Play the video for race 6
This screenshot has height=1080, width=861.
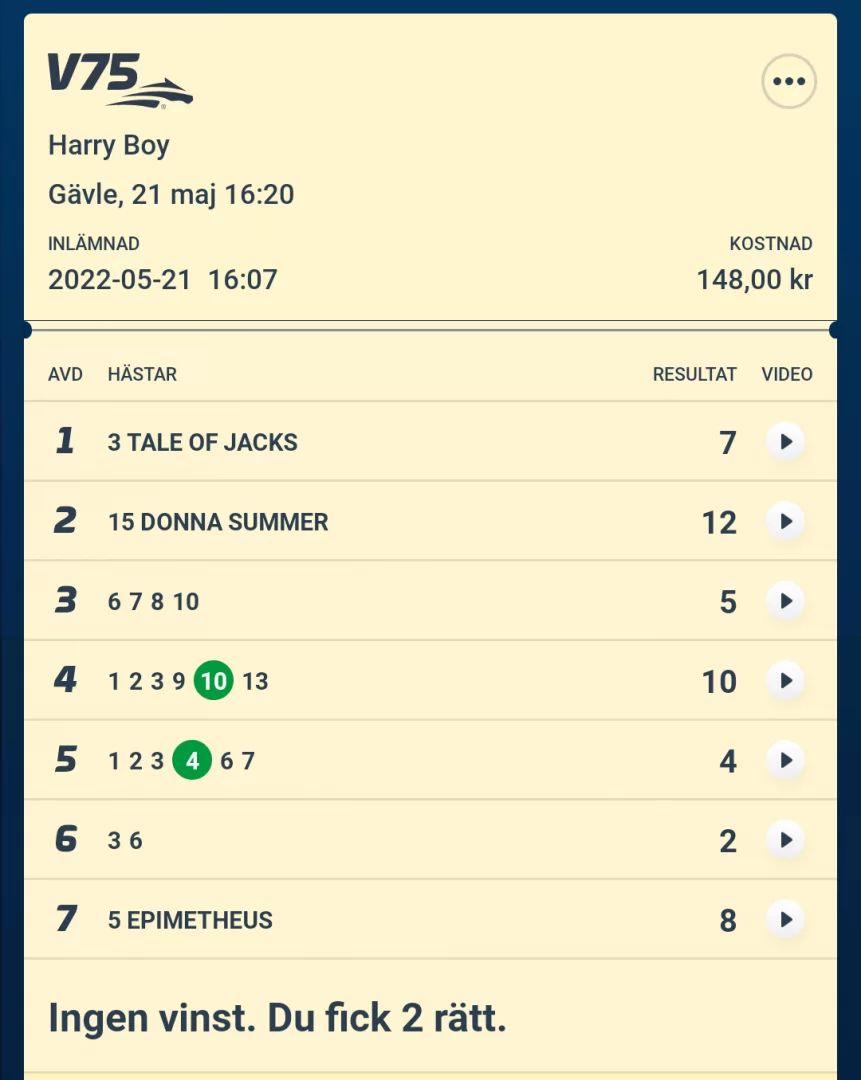pyautogui.click(x=786, y=840)
